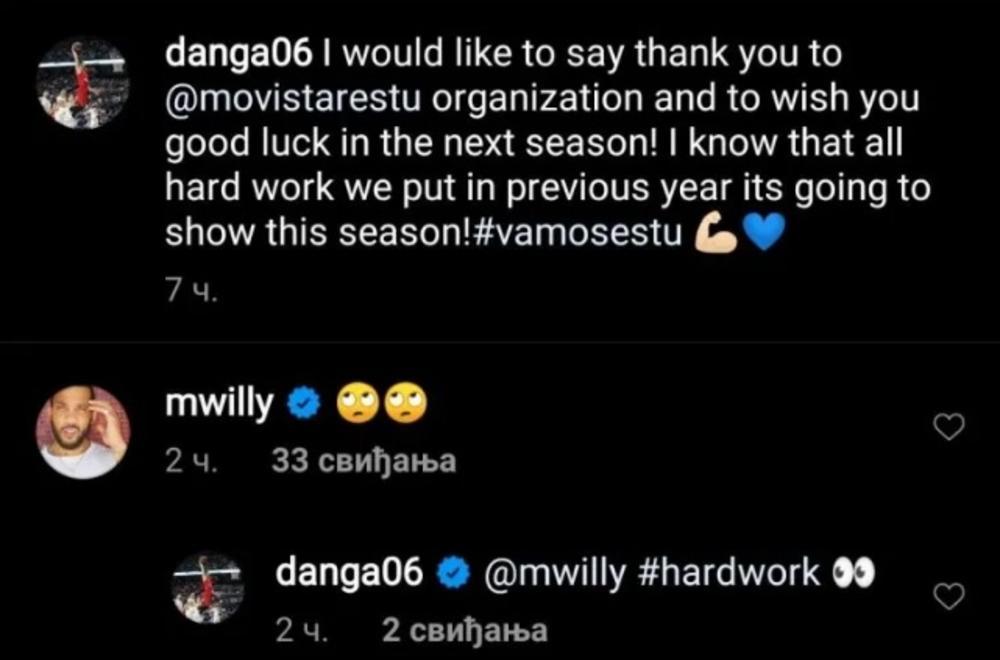Like danga06's #hardwork reply
The width and height of the screenshot is (1000, 660).
click(x=948, y=597)
